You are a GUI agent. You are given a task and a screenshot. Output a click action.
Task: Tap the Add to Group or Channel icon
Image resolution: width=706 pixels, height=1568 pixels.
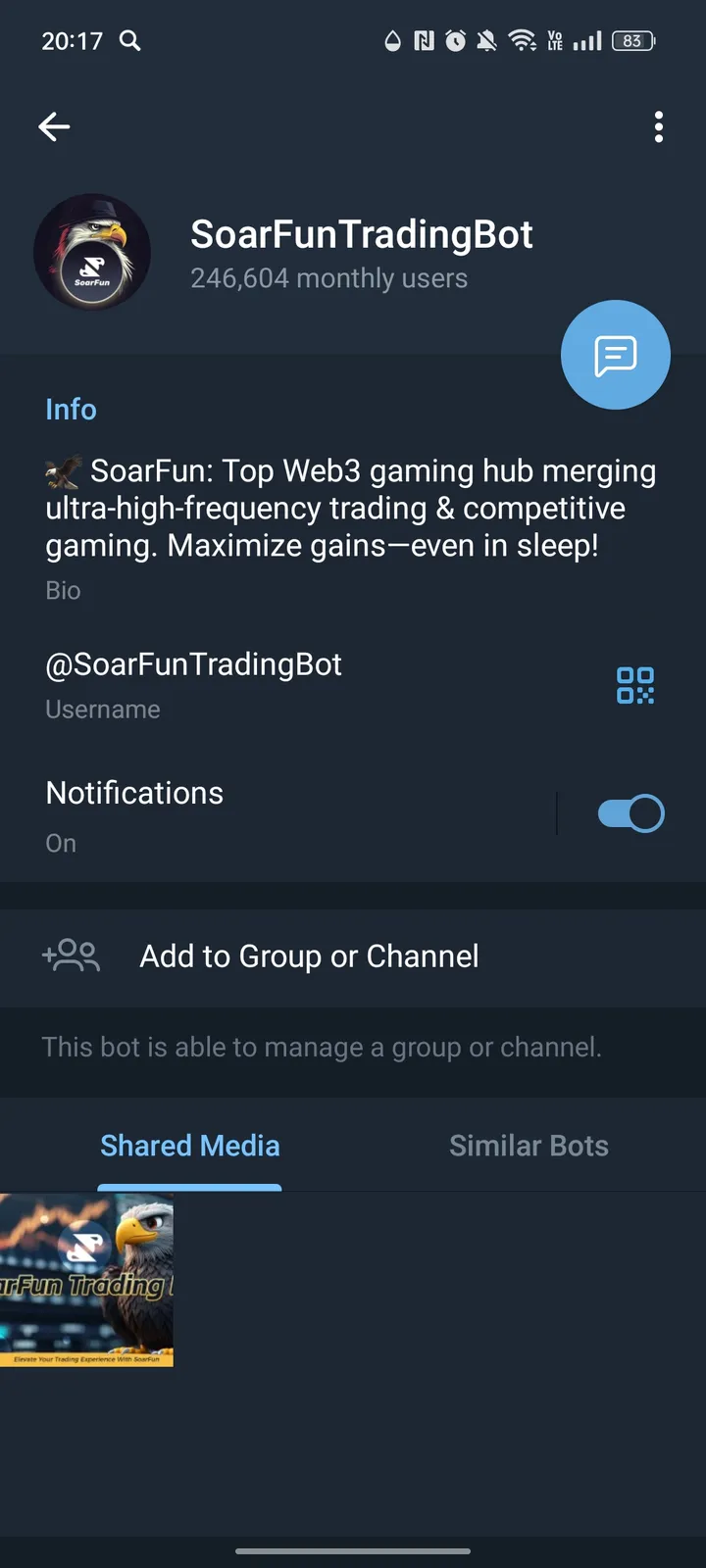tap(70, 956)
